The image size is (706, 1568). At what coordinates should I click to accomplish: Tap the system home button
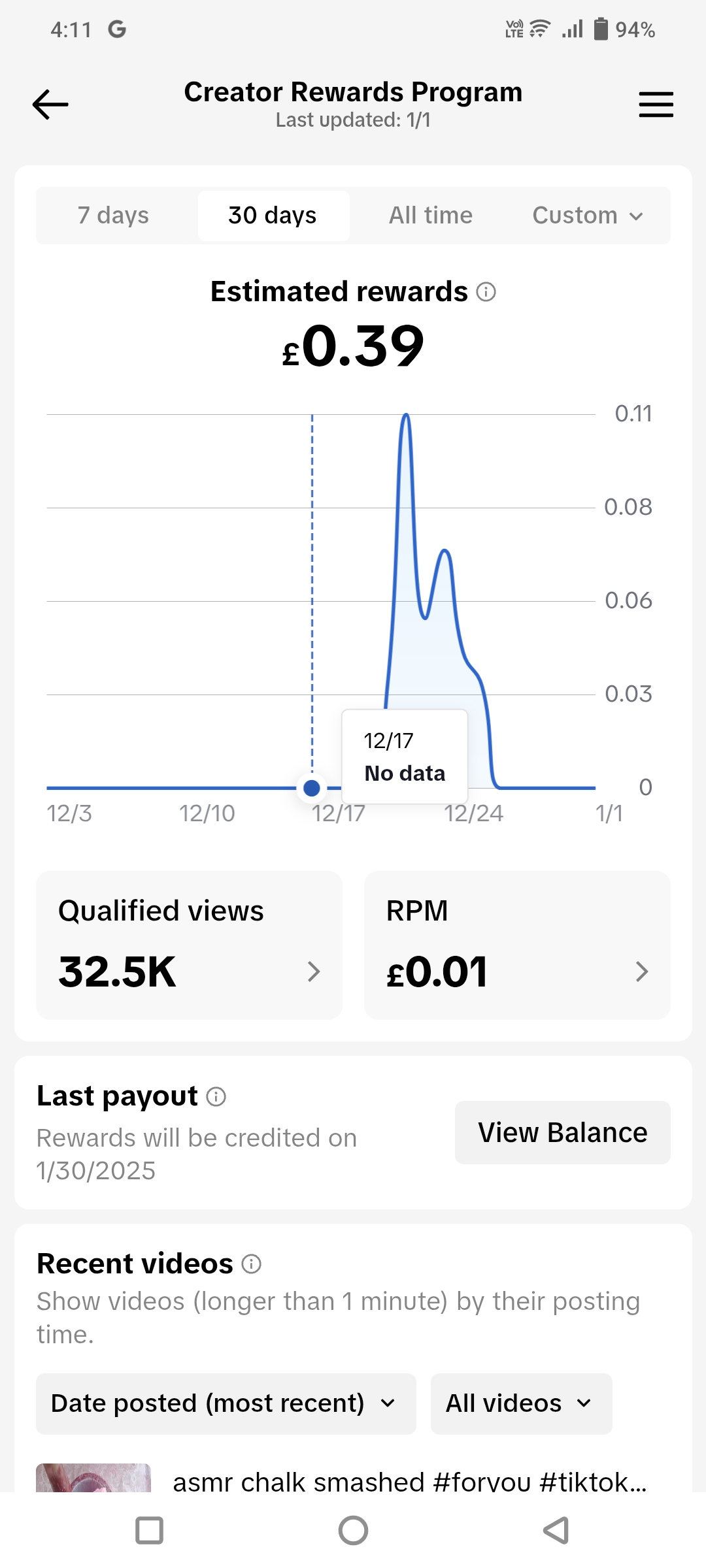(x=353, y=1530)
